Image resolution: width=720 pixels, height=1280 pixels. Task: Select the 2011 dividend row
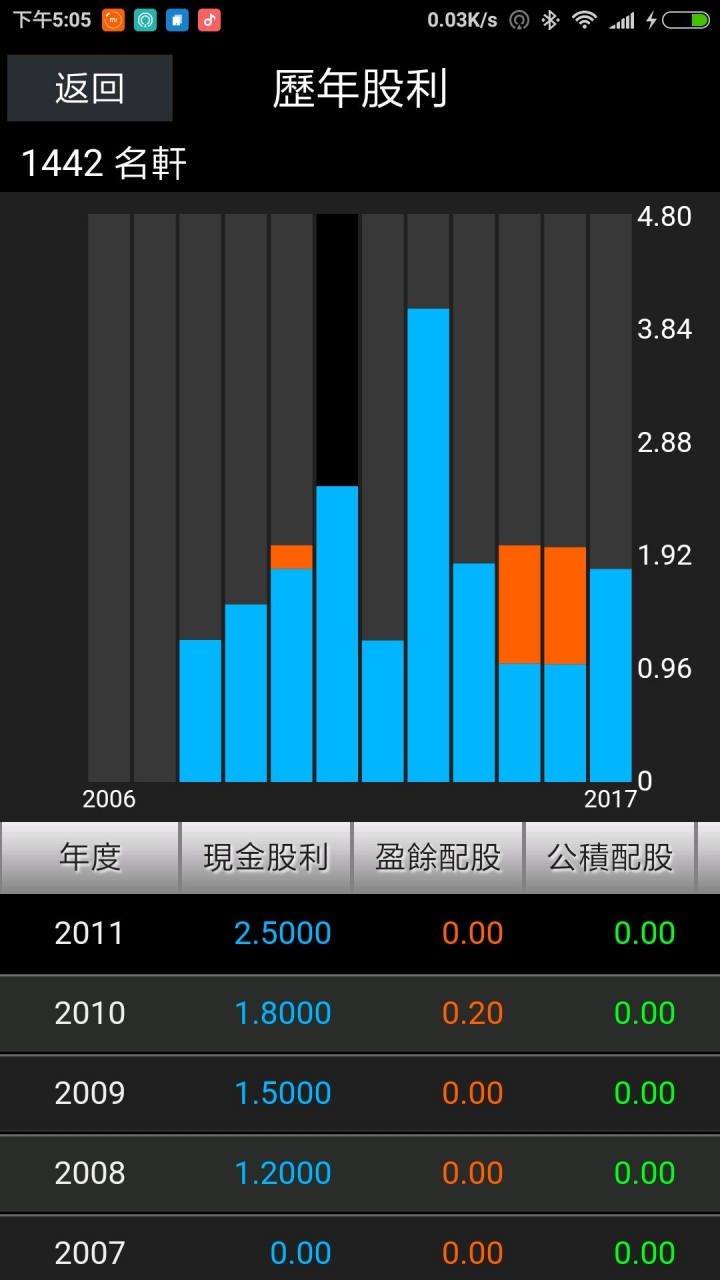tap(360, 933)
